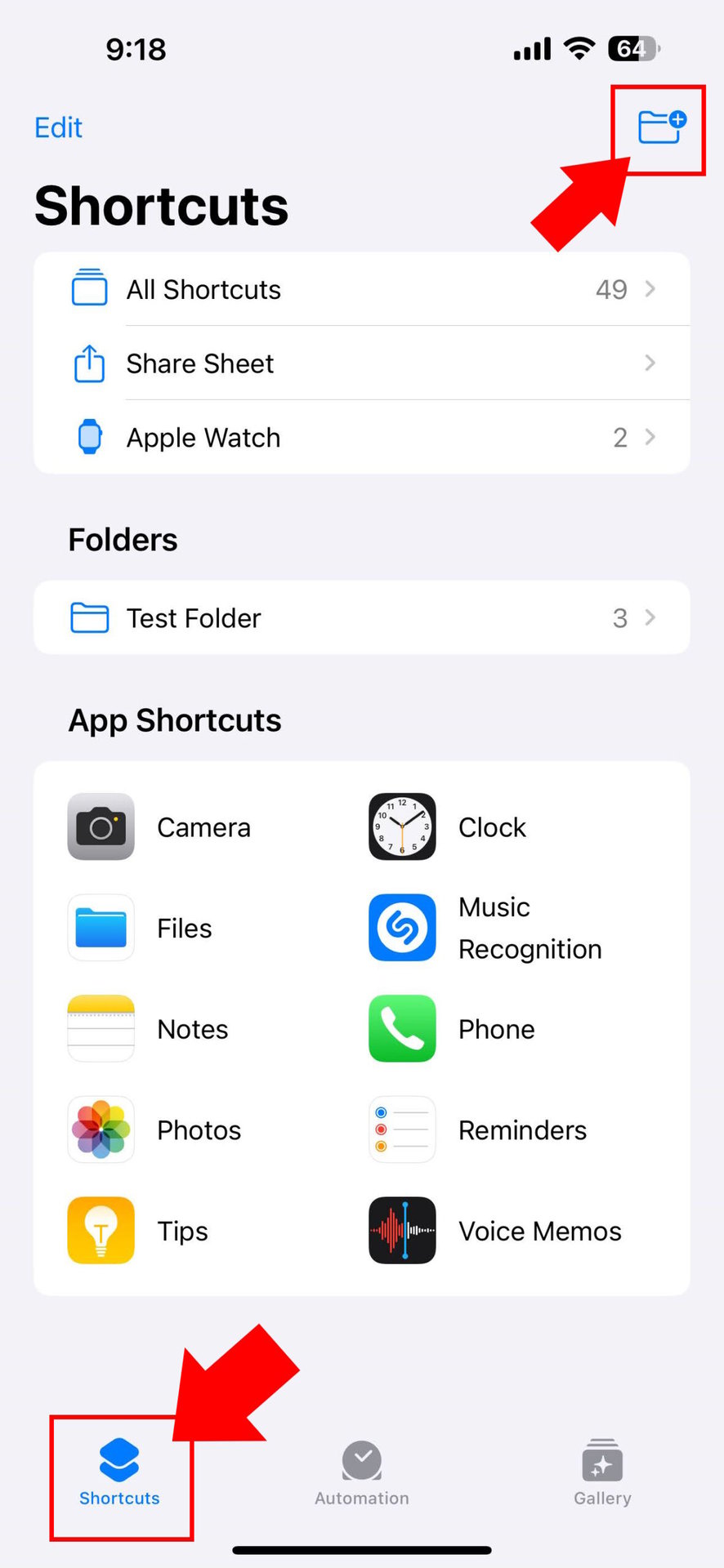The width and height of the screenshot is (724, 1568).
Task: Open Phone app shortcuts
Action: coord(452,1029)
